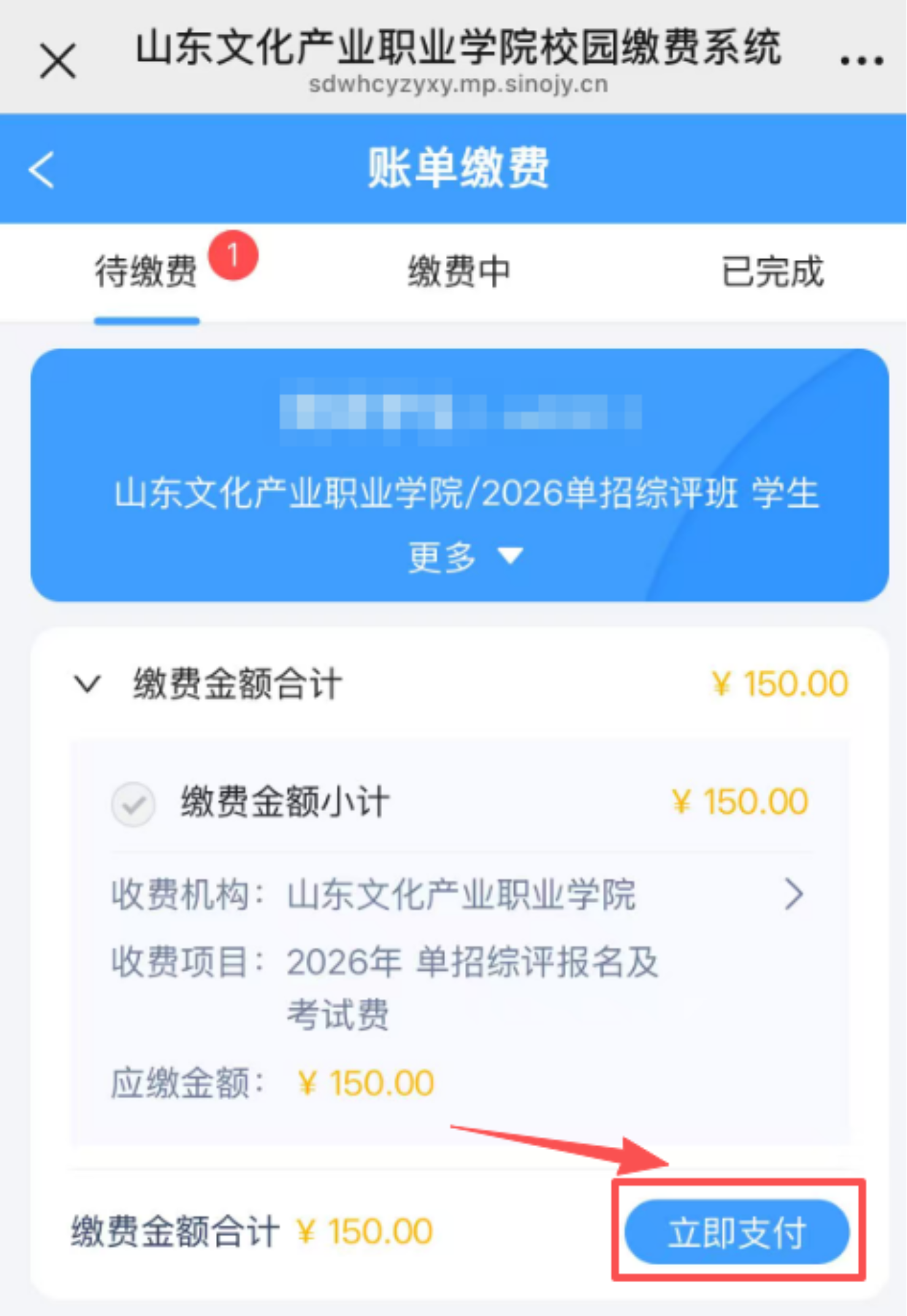Switch to the 已完成 tab
The width and height of the screenshot is (907, 1316).
[x=772, y=272]
